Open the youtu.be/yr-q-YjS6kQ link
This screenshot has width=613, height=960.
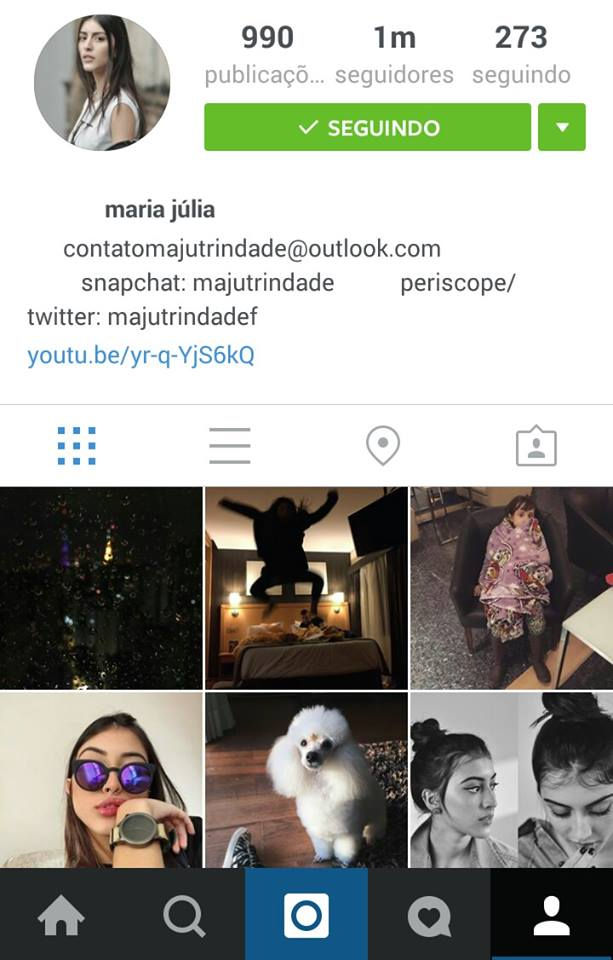141,355
